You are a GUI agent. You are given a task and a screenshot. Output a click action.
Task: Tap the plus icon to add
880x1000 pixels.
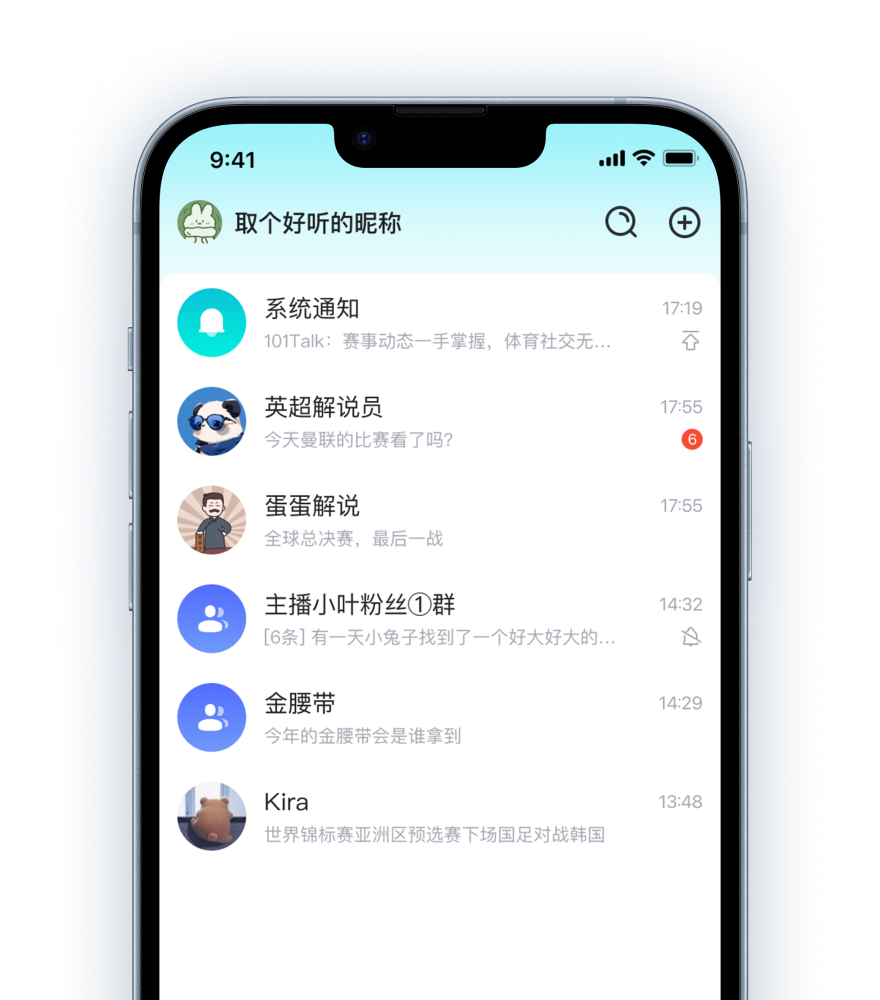coord(684,222)
